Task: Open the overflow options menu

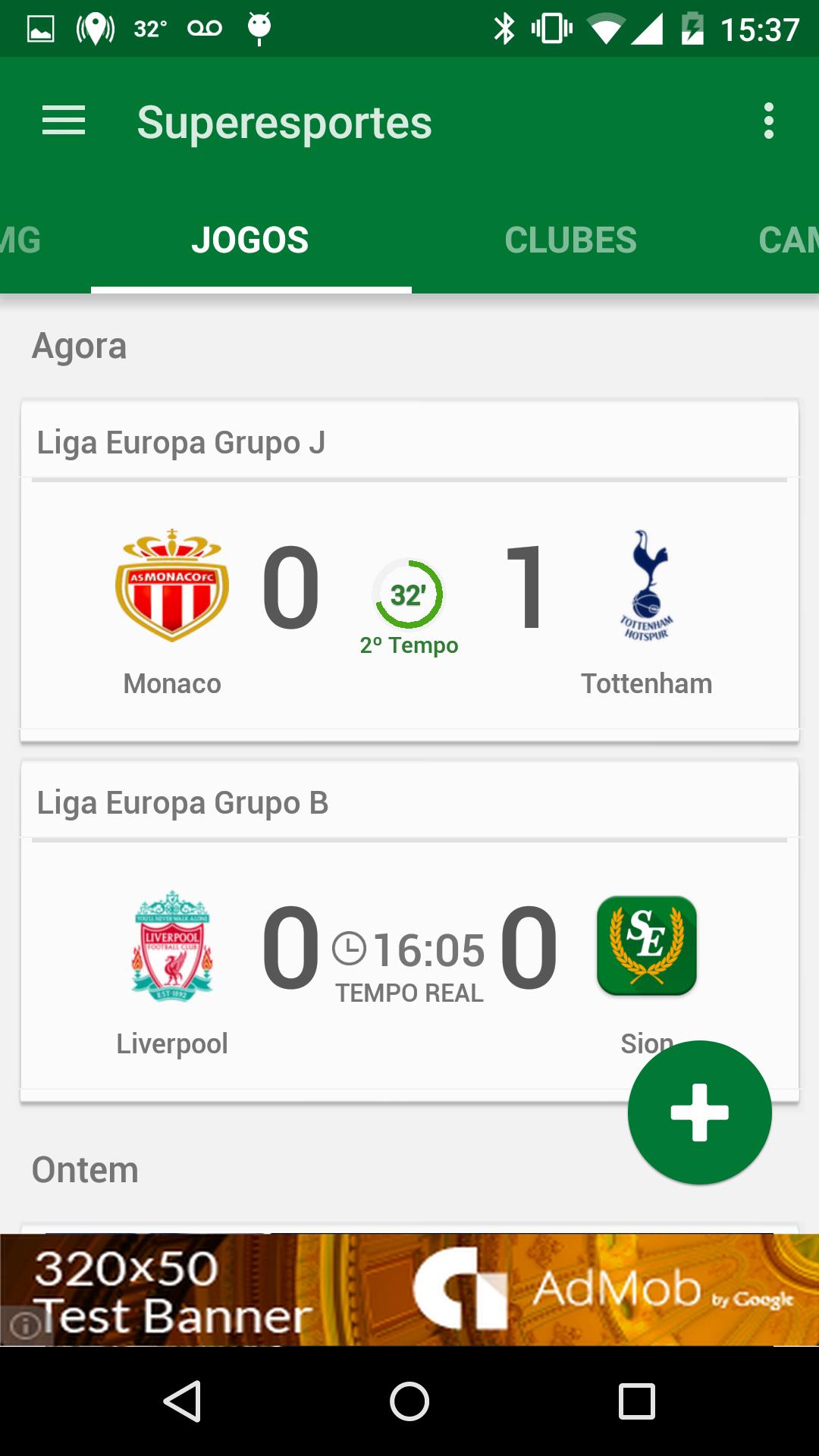Action: 768,121
